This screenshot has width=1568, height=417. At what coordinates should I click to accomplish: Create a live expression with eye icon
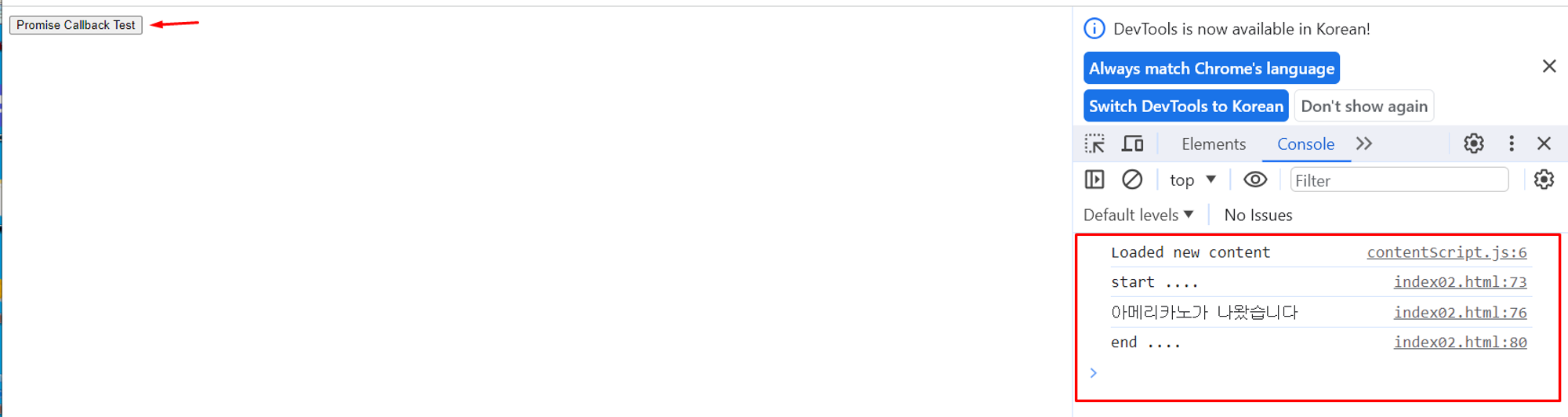(x=1254, y=179)
